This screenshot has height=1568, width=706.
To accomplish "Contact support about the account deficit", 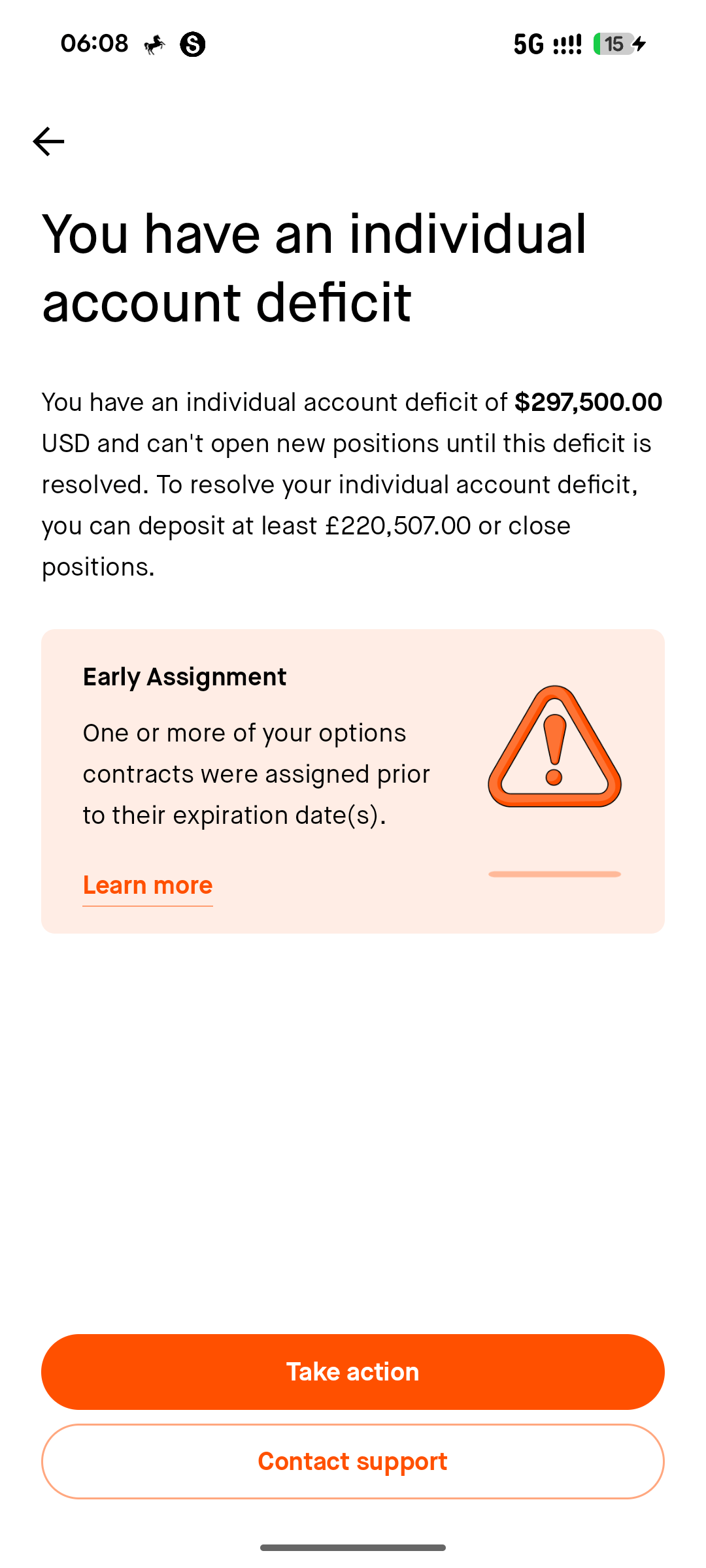I will (x=353, y=1462).
